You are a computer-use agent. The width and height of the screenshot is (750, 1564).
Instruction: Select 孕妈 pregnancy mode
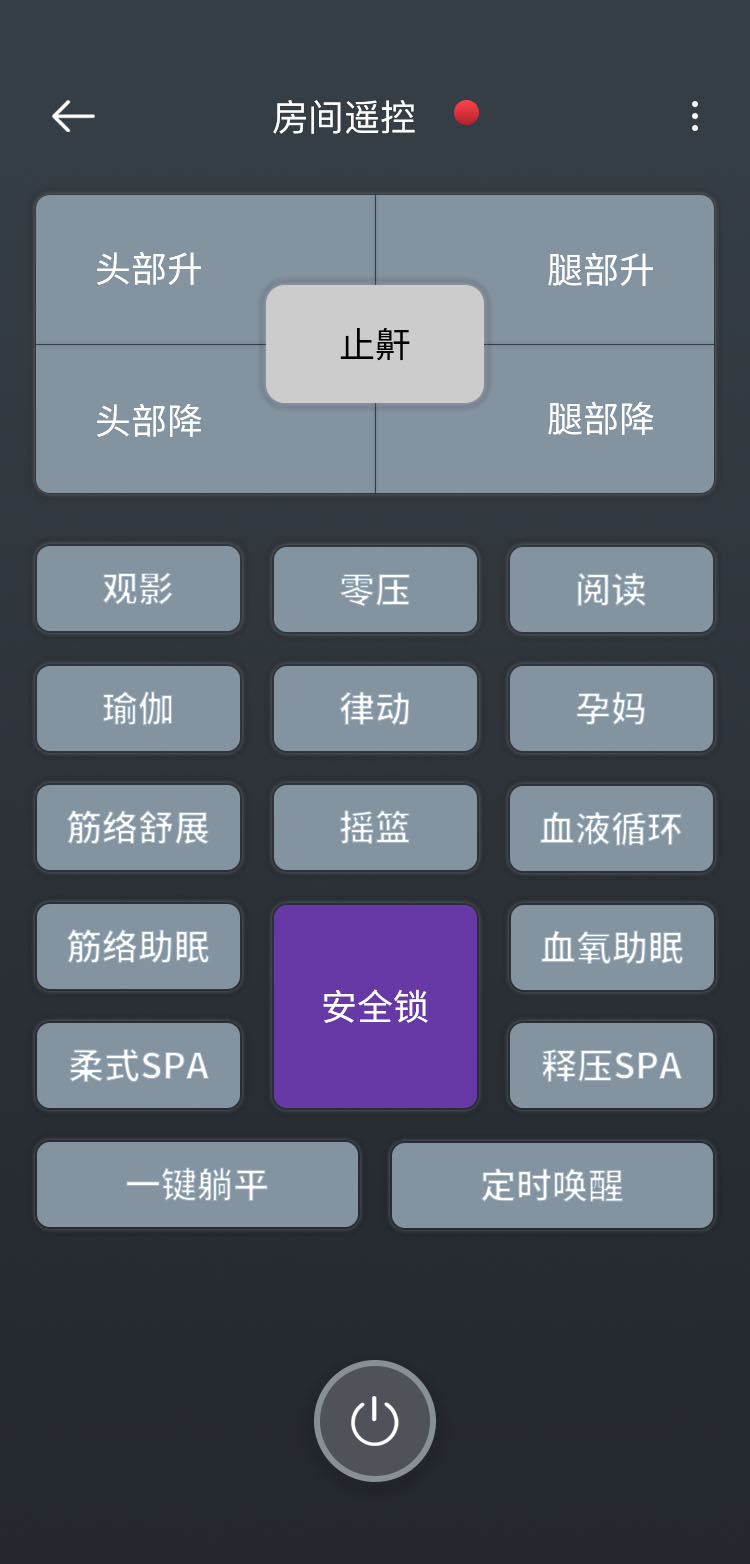[x=611, y=709]
